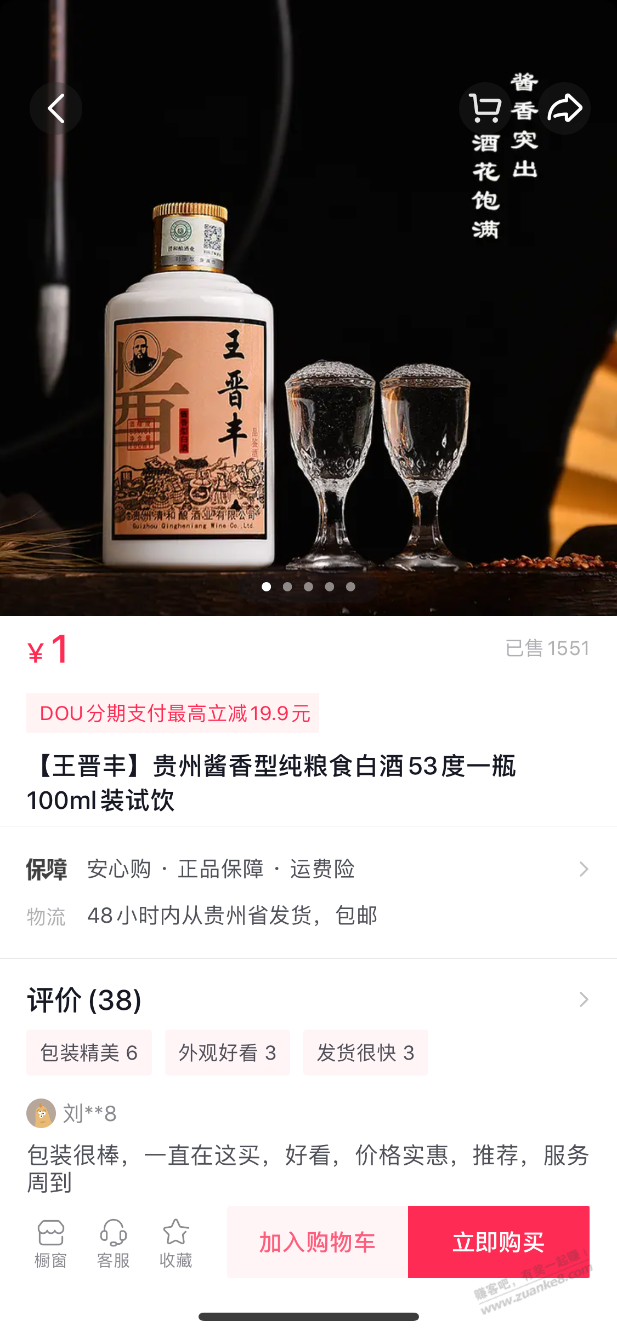Tap 加入购物车 to add to cart
Screen dimensions: 617x1334
click(x=317, y=1242)
